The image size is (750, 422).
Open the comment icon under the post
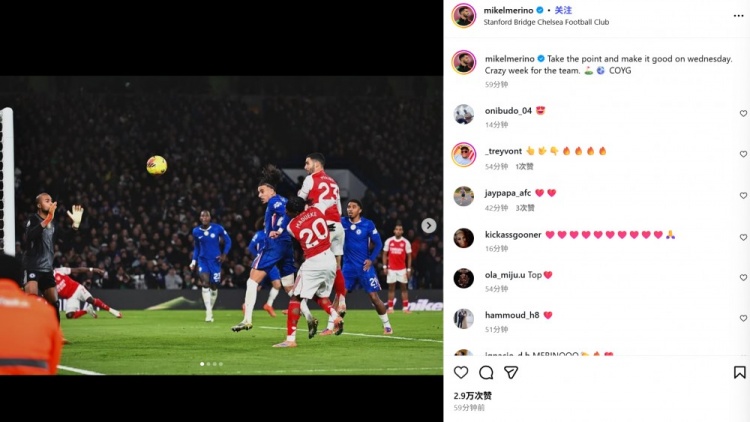(x=486, y=372)
